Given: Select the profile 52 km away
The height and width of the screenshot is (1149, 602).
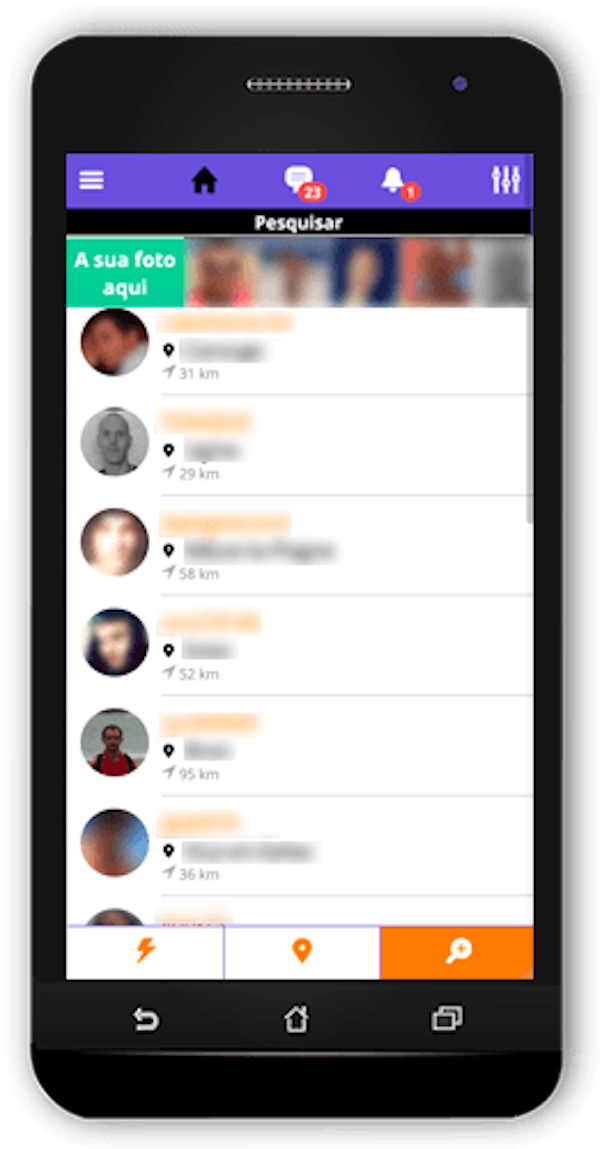Looking at the screenshot, I should click(300, 644).
